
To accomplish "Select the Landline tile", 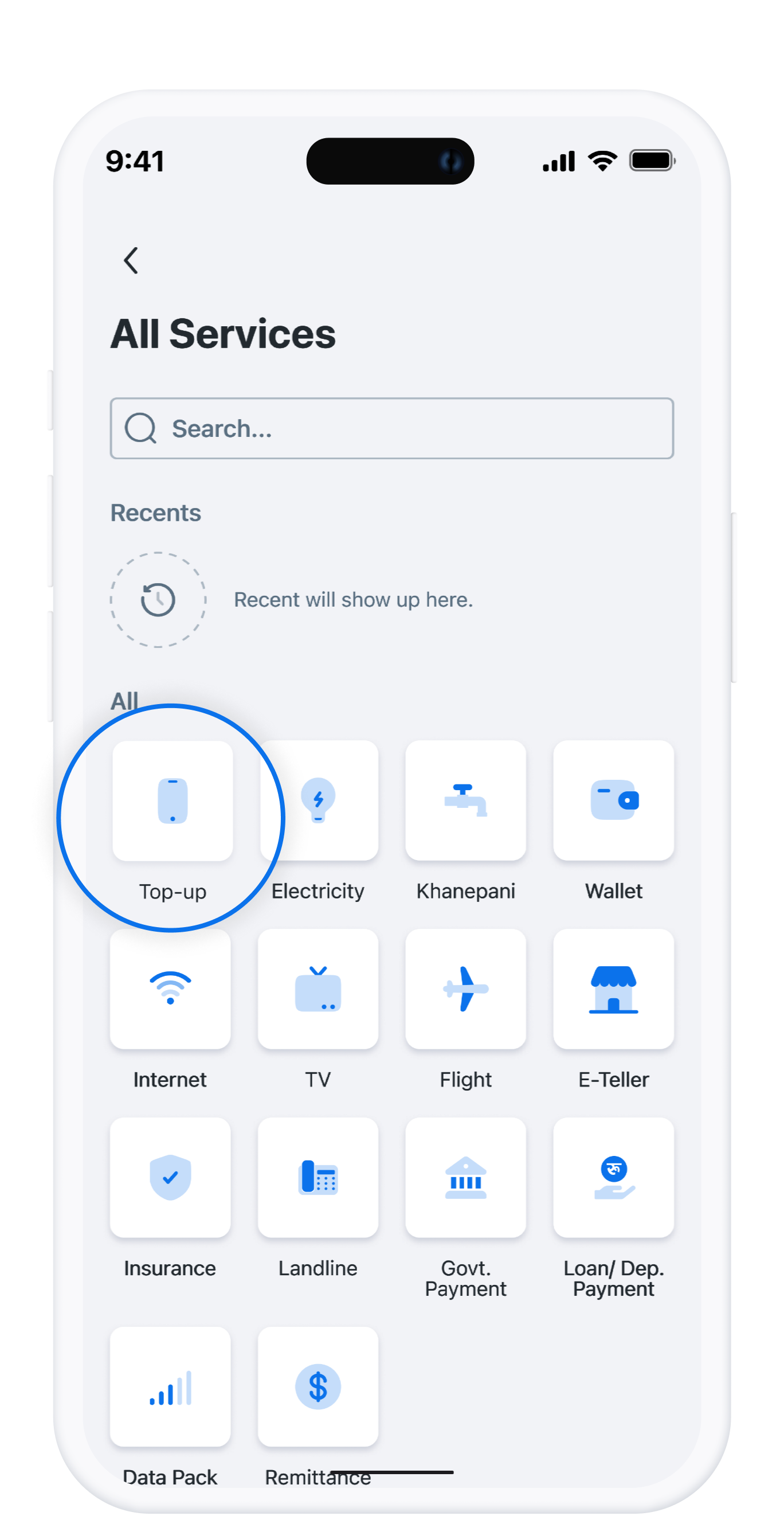I will click(x=318, y=1178).
